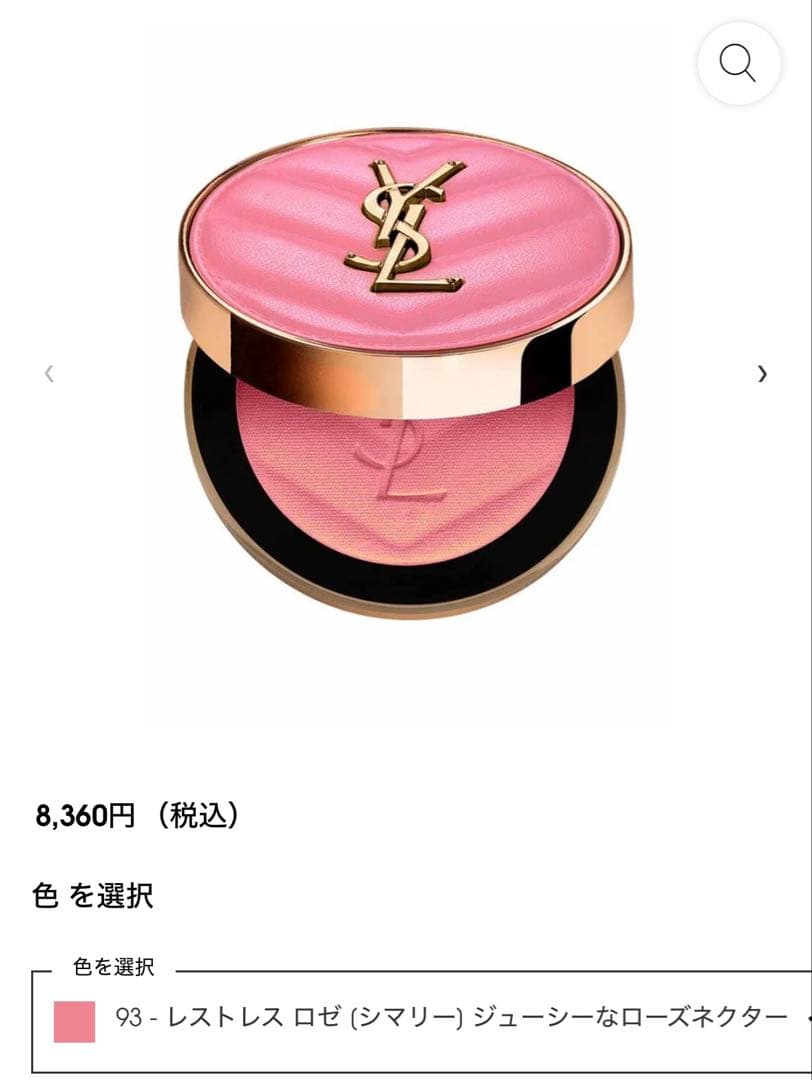This screenshot has height=1080, width=812.
Task: Tap the magnifier to zoom the product image
Action: (x=738, y=63)
